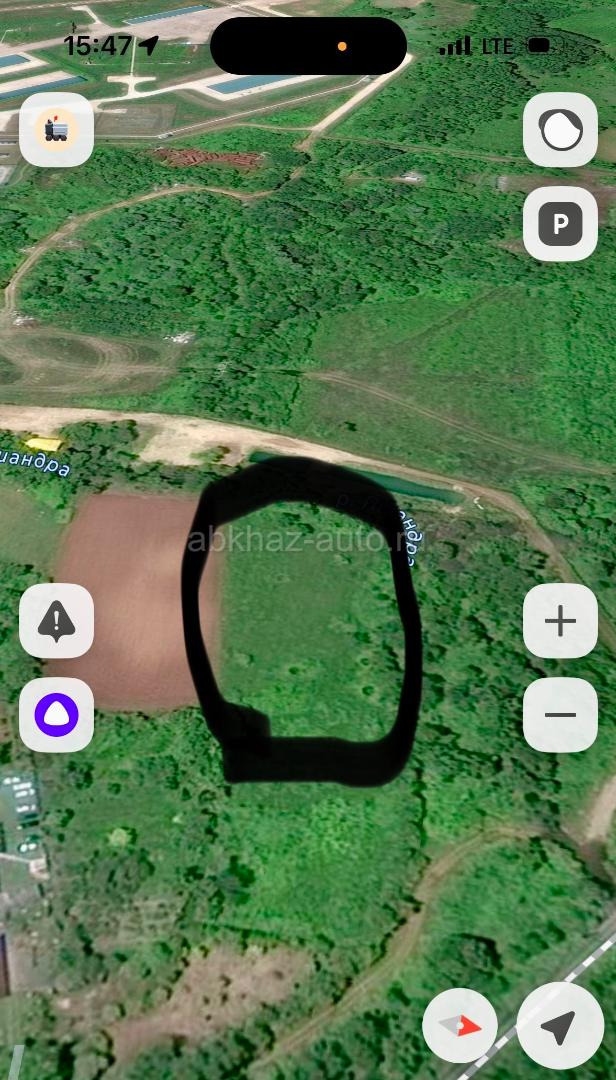Viewport: 616px width, 1080px height.
Task: Tap the compass to reset orientation
Action: [x=460, y=1027]
